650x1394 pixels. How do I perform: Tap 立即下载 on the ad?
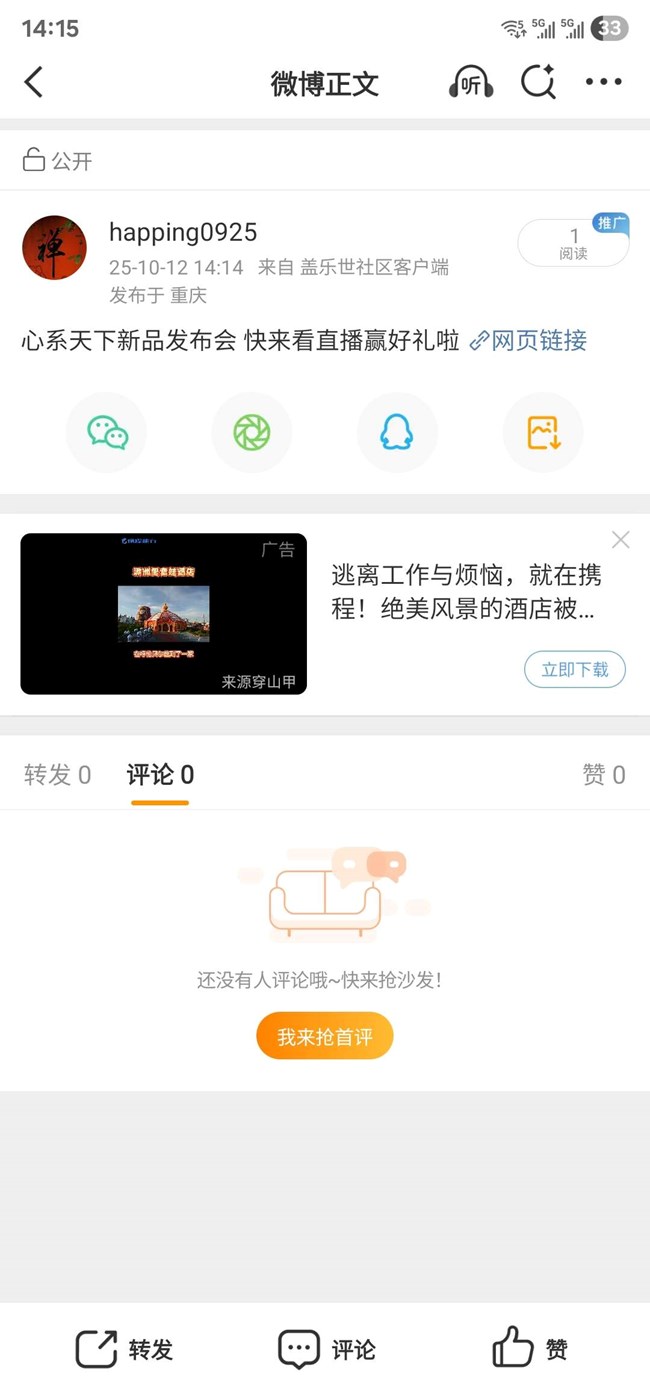575,669
